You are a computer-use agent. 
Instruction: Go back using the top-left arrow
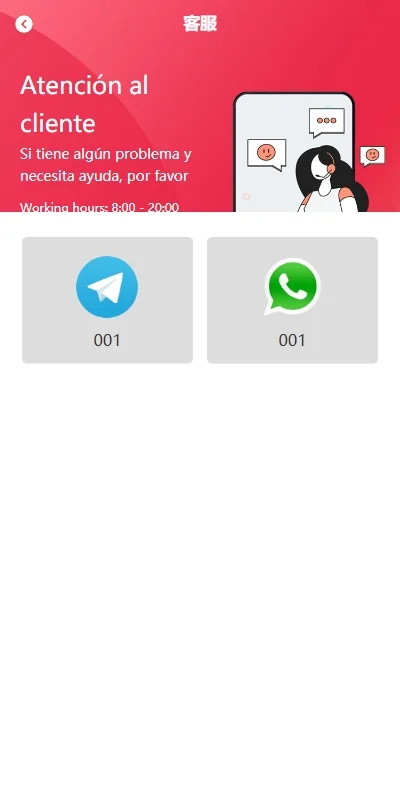24,24
